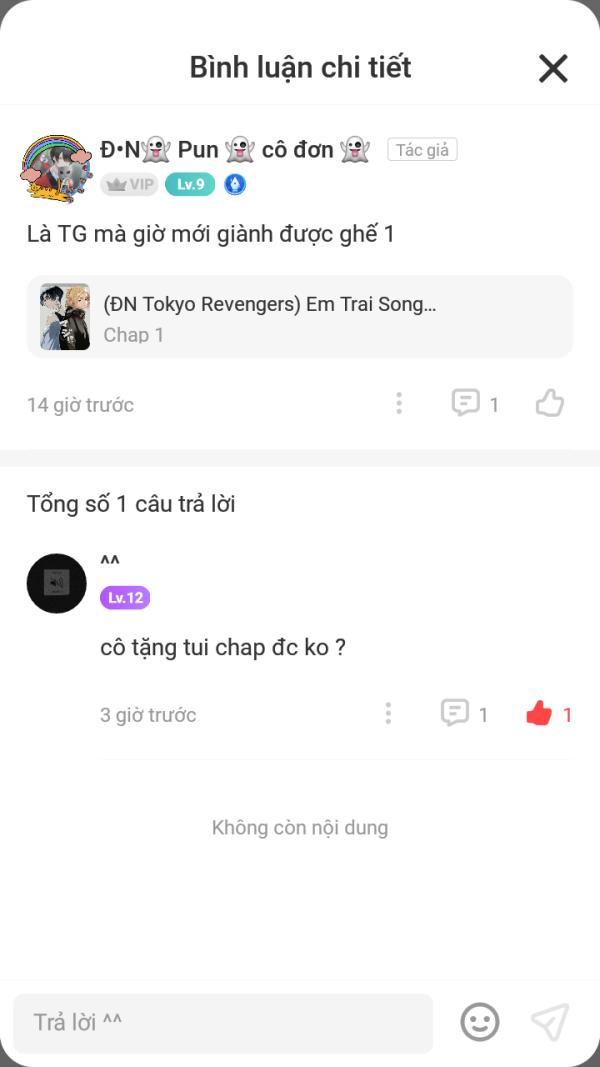Like the comment "Là TG mà giờ mới giành được ghế 1"
This screenshot has height=1067, width=600.
550,403
